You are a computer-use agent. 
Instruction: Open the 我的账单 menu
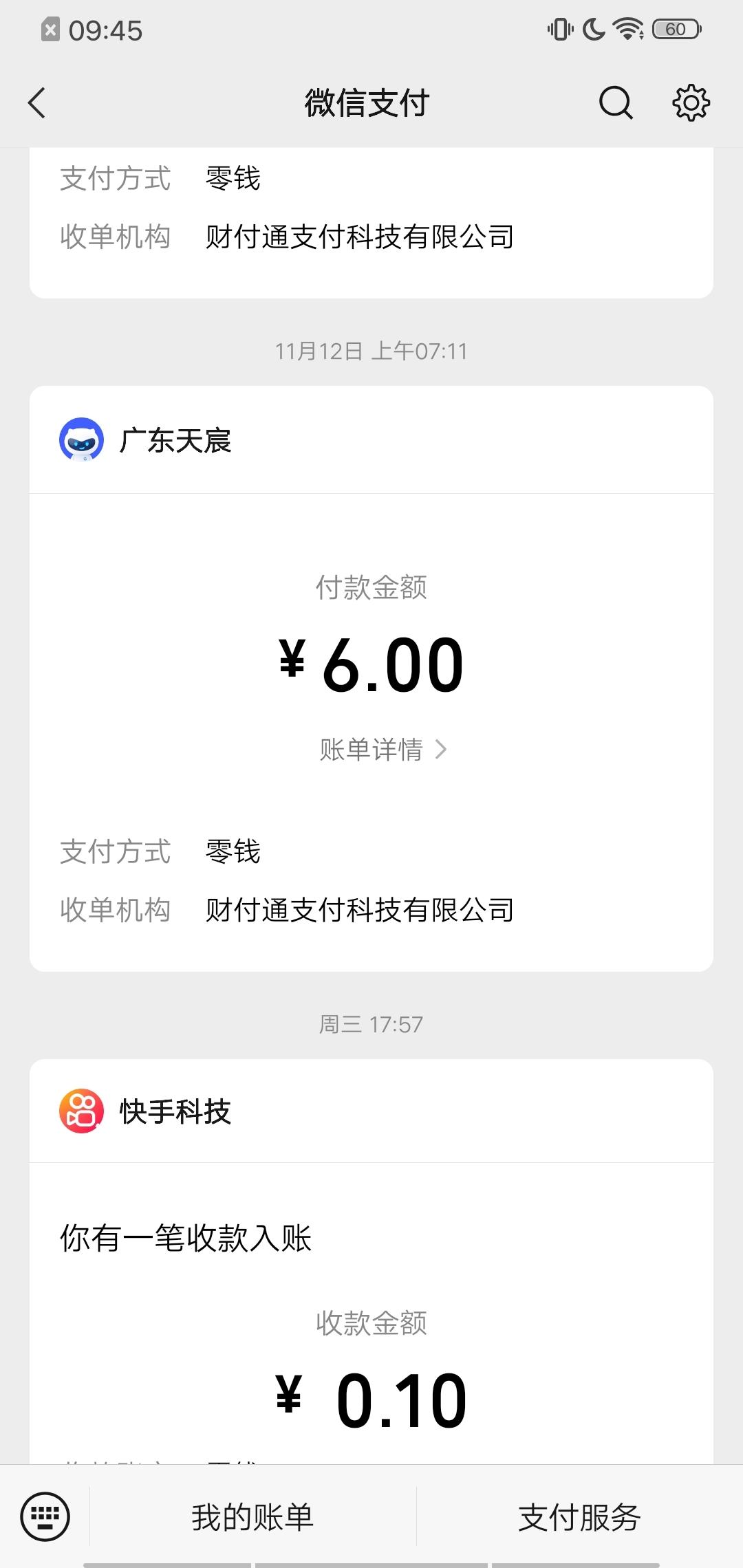click(x=252, y=1516)
